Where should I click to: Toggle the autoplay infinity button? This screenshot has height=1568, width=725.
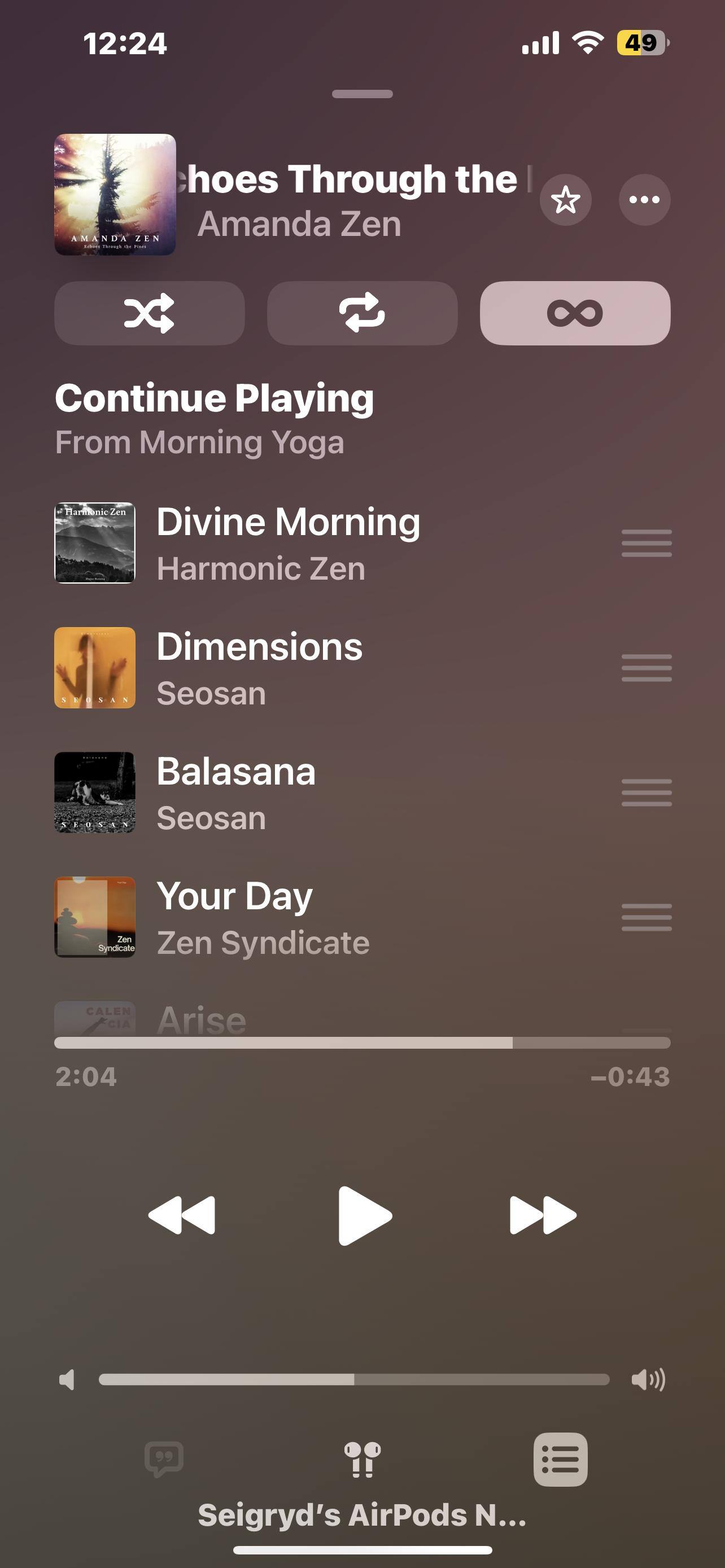point(575,313)
